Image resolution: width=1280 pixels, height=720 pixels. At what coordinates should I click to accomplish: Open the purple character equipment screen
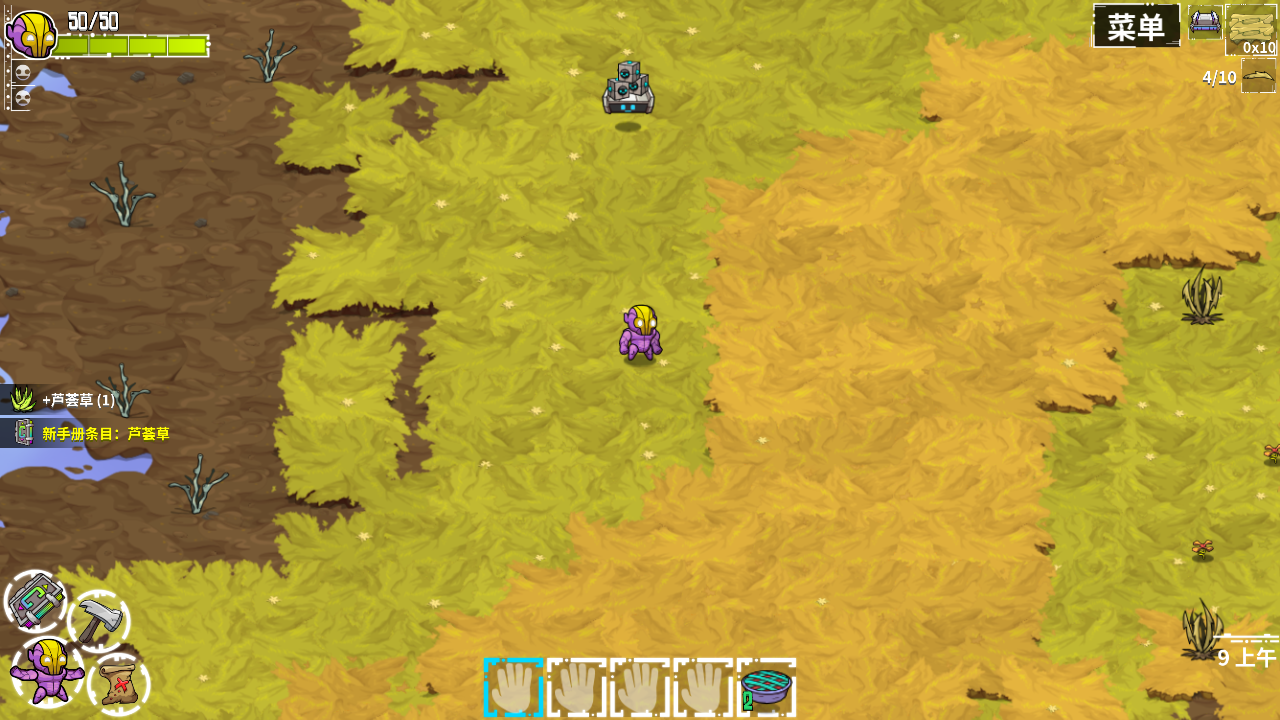(47, 670)
